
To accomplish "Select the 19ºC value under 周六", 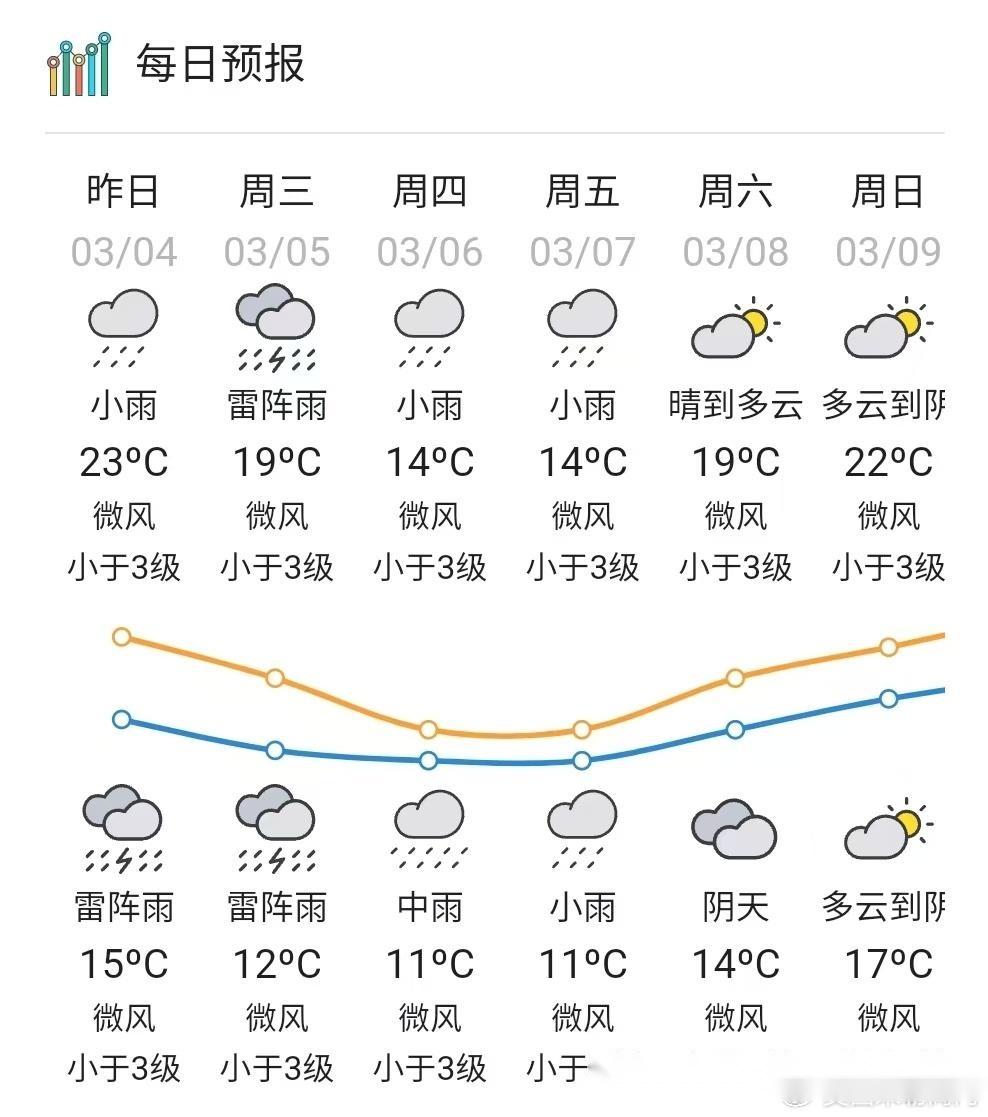I will (x=736, y=462).
